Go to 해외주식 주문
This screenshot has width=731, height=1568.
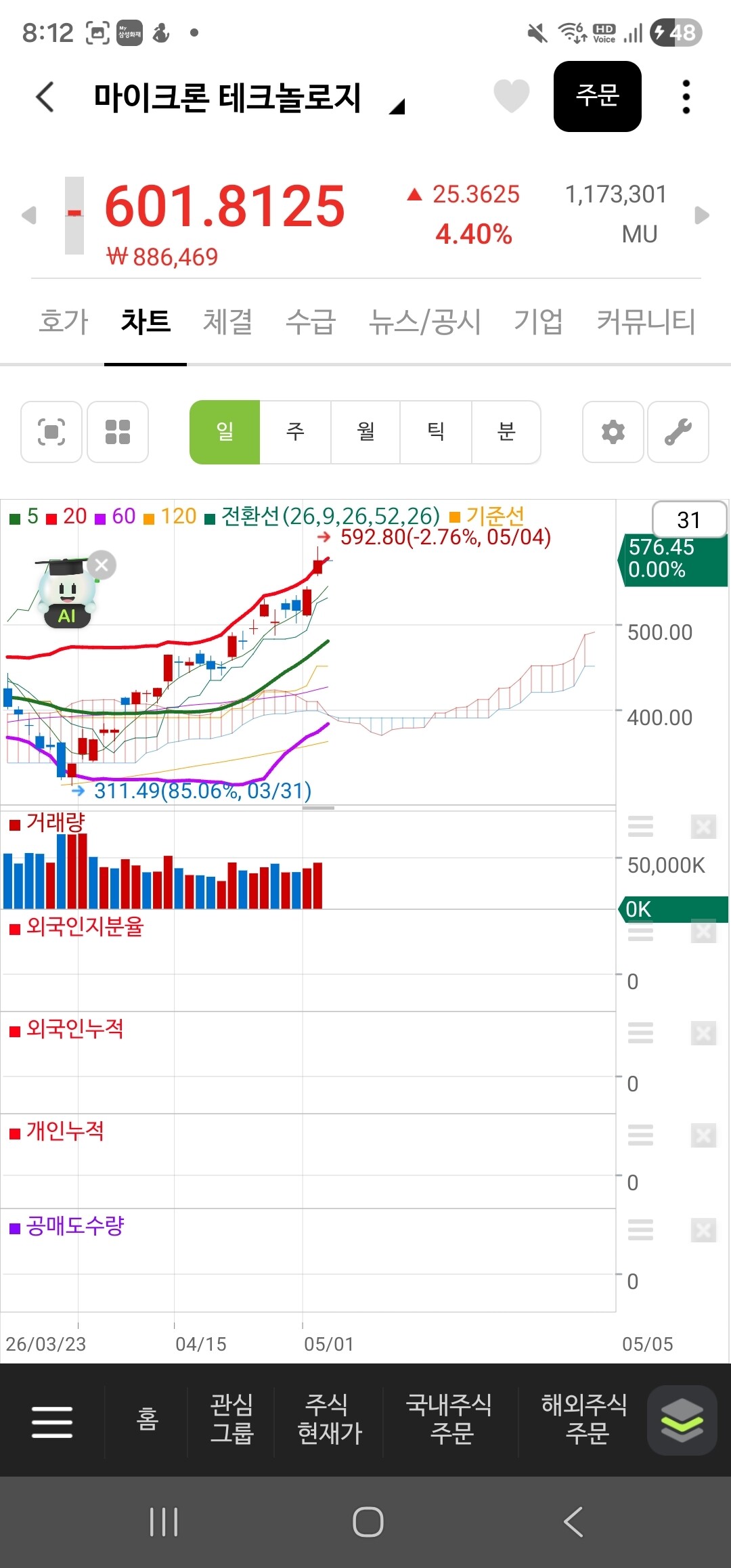584,1419
